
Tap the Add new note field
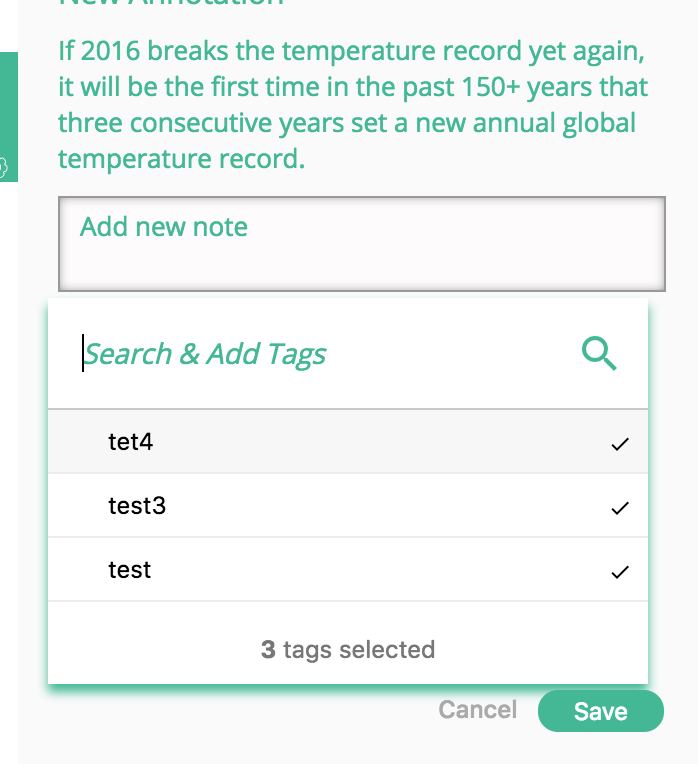361,244
